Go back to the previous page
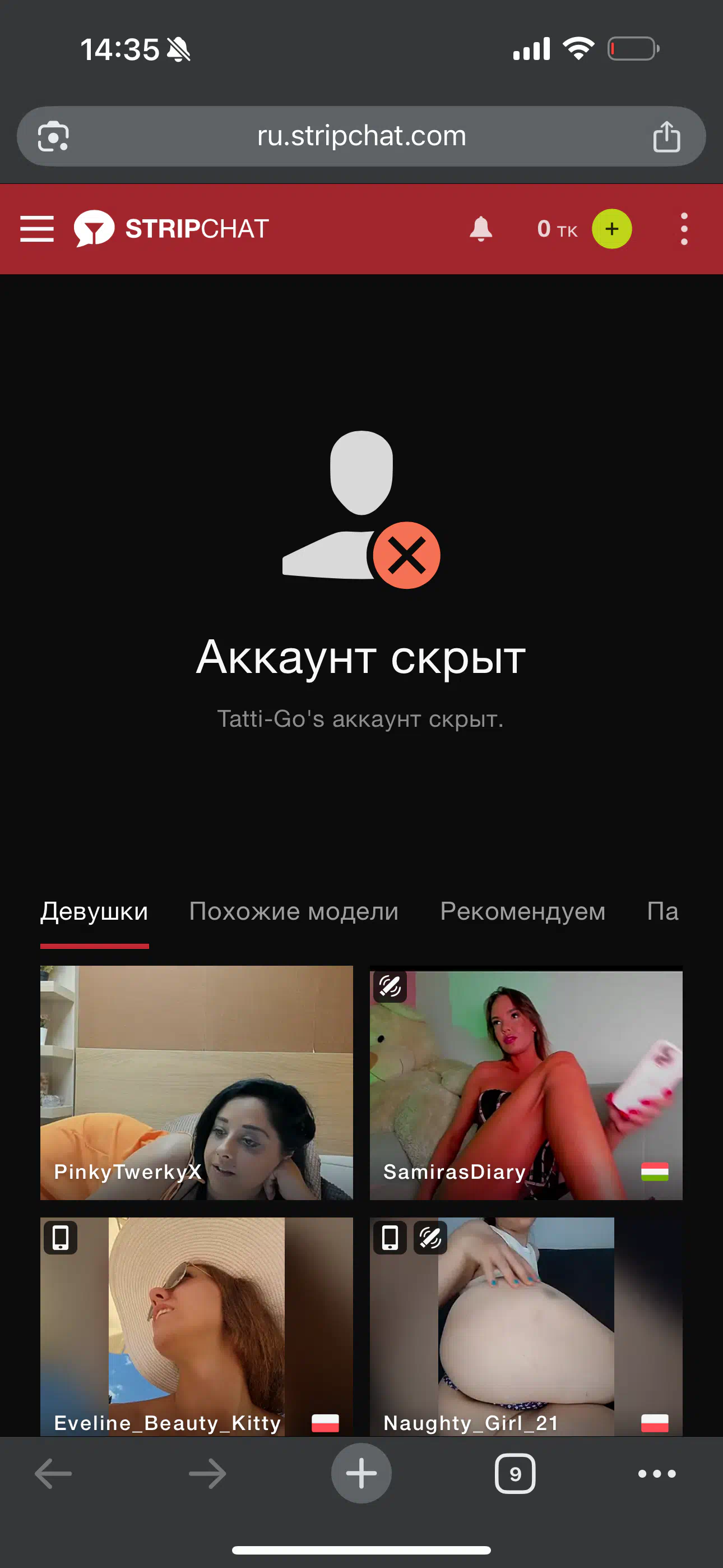 54,1474
